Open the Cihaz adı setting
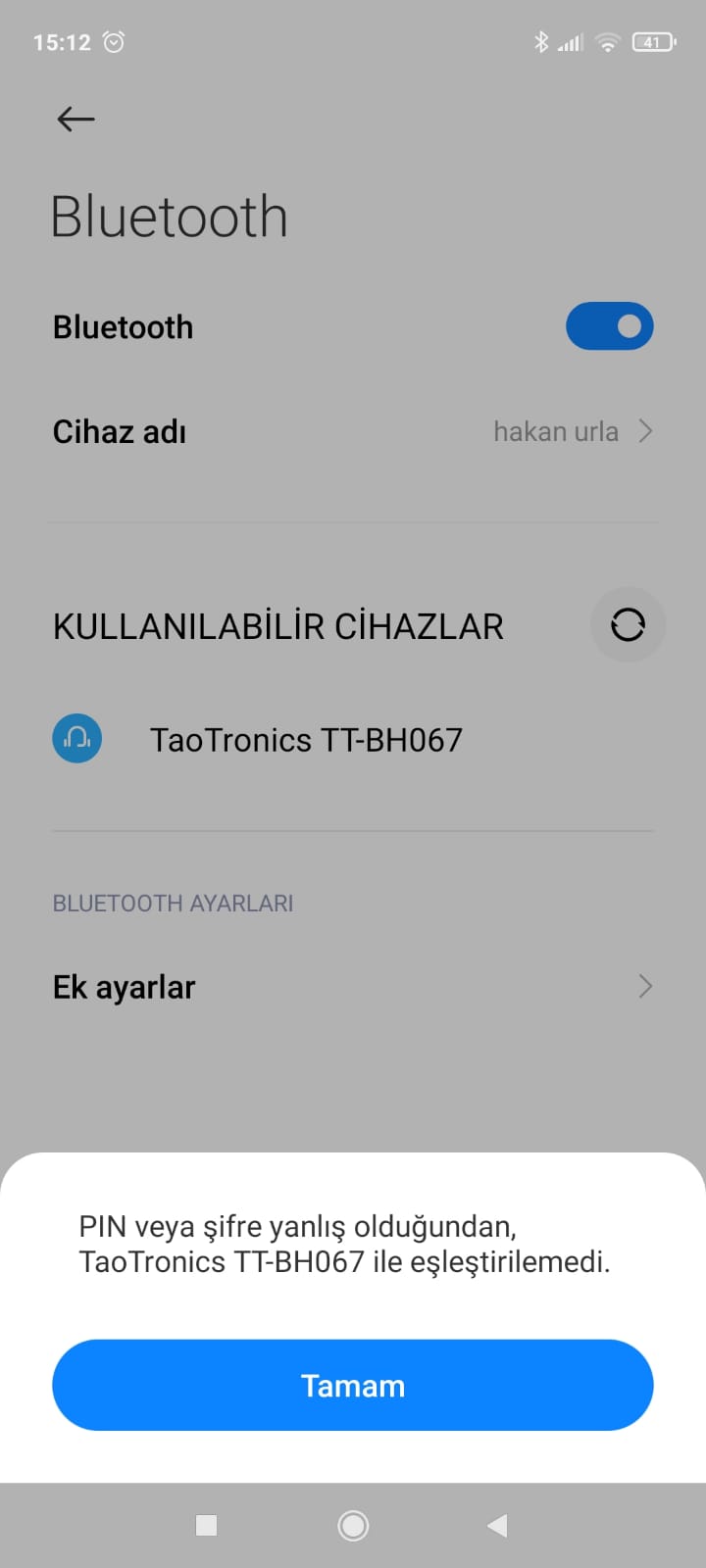Screen dimensions: 706x1568 click(353, 431)
